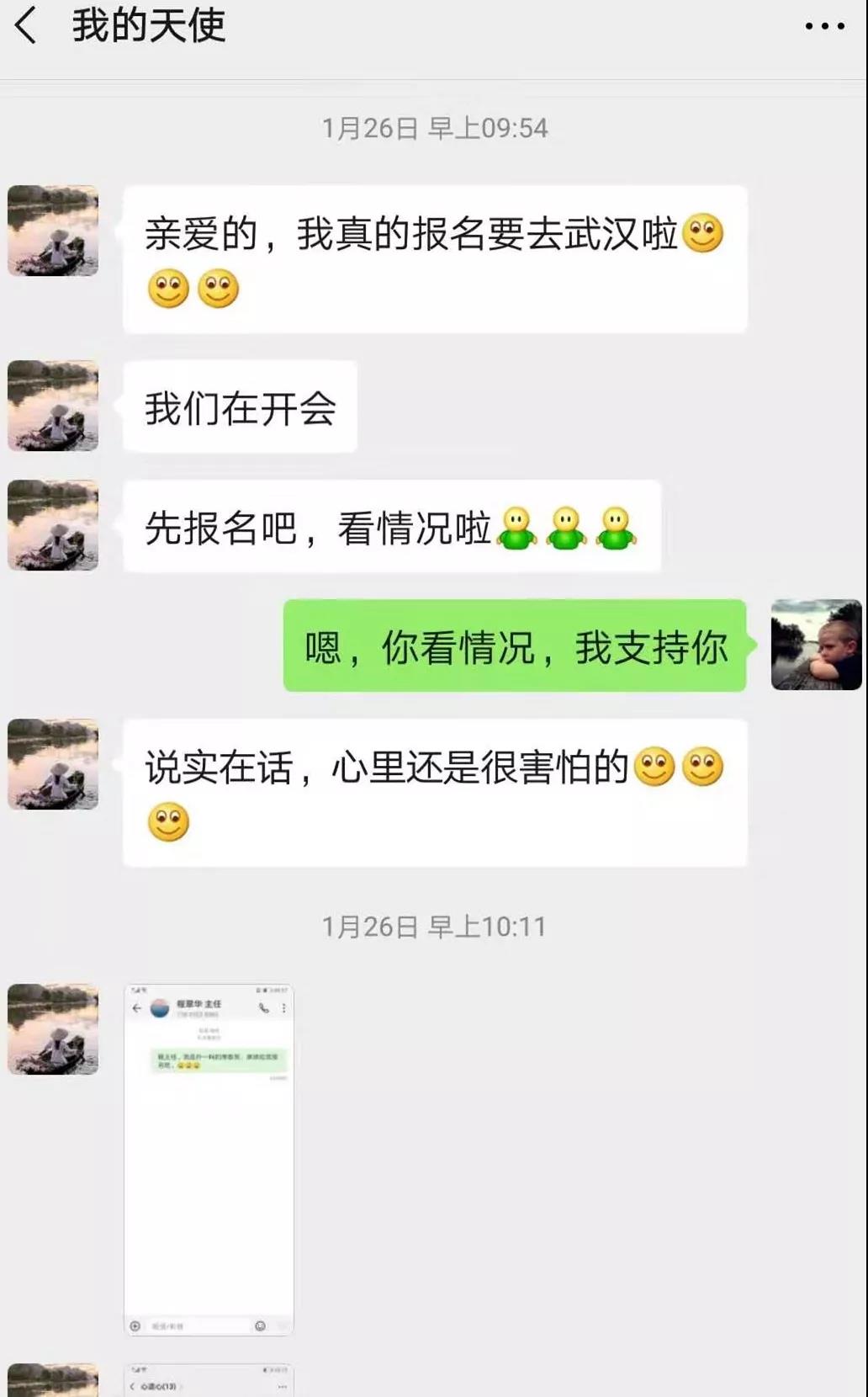Go back from the 我的天使 chat

27,25
